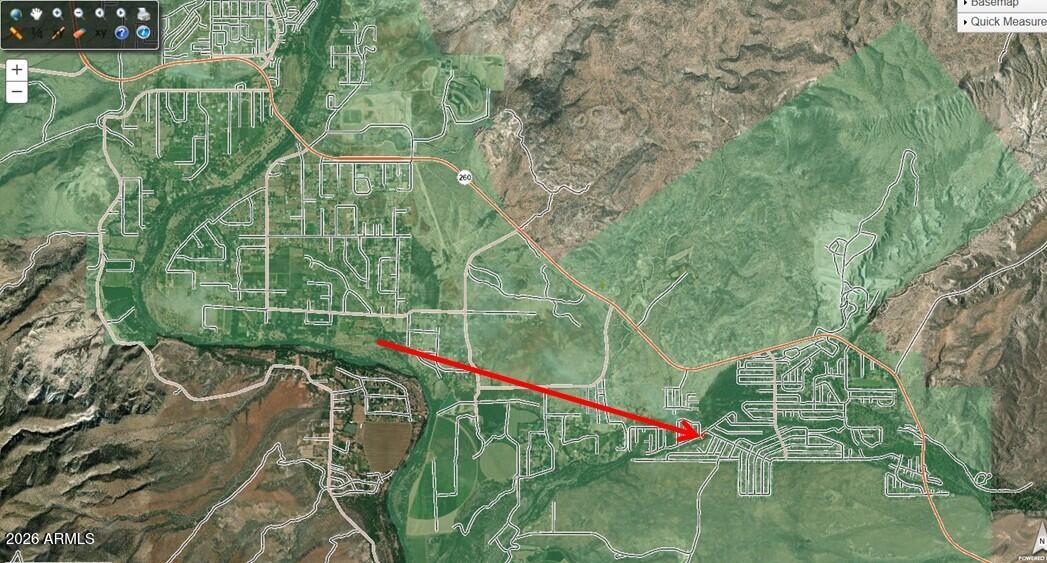This screenshot has width=1047, height=563.
Task: Expand the Quick Measure panel
Action: [x=1004, y=21]
